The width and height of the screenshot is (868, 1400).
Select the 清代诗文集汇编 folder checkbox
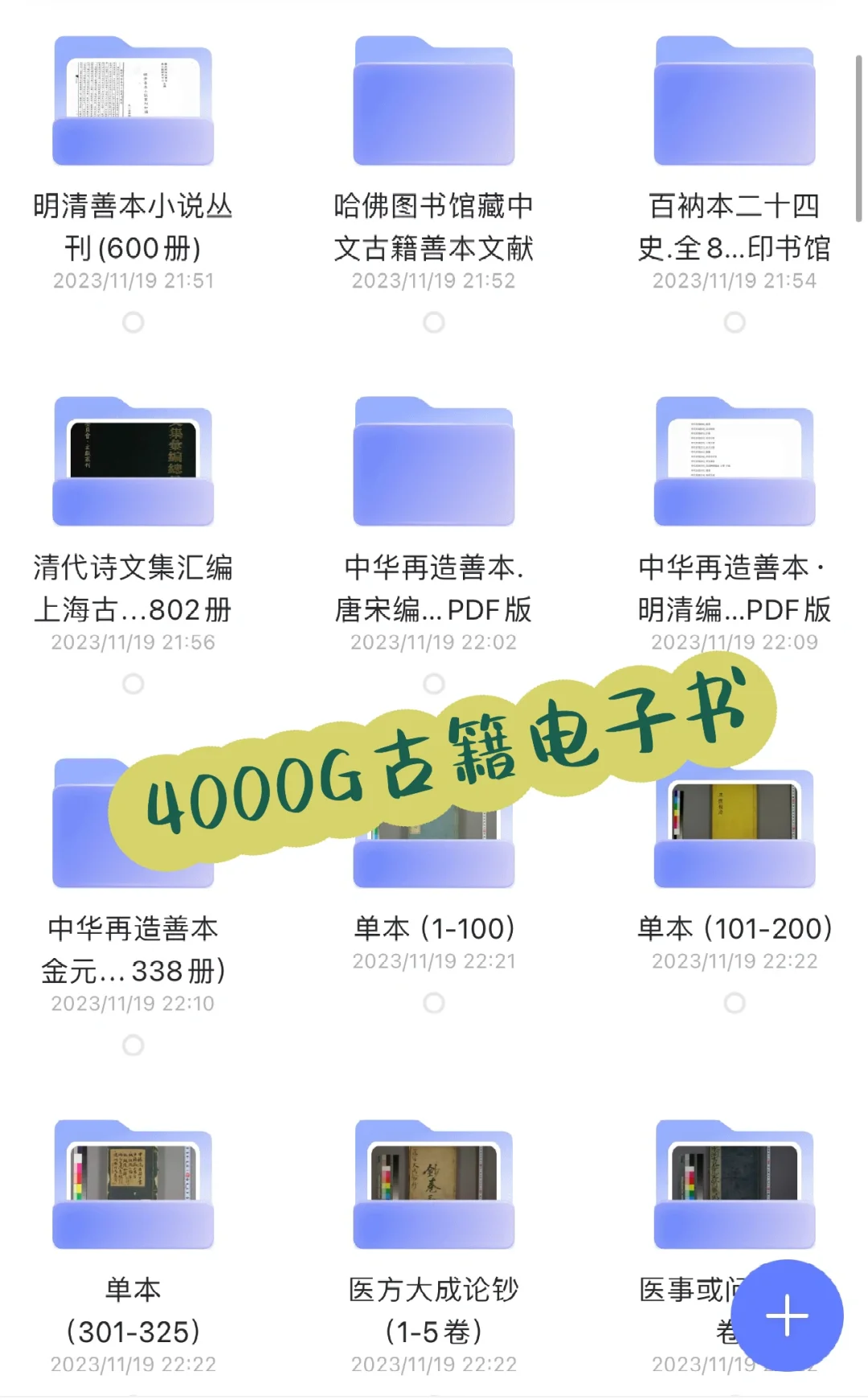tap(133, 684)
